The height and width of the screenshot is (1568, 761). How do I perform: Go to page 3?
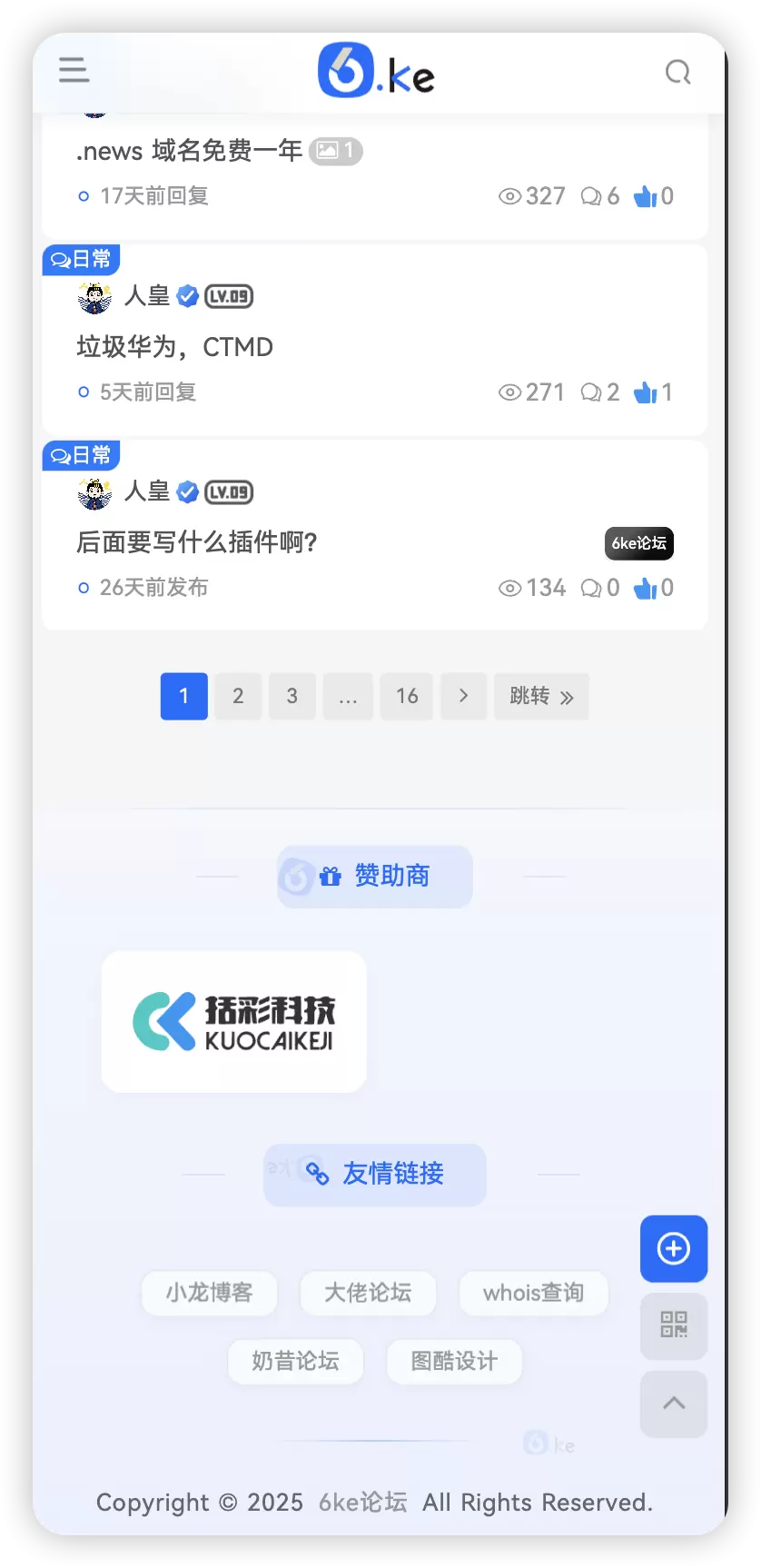pos(292,696)
